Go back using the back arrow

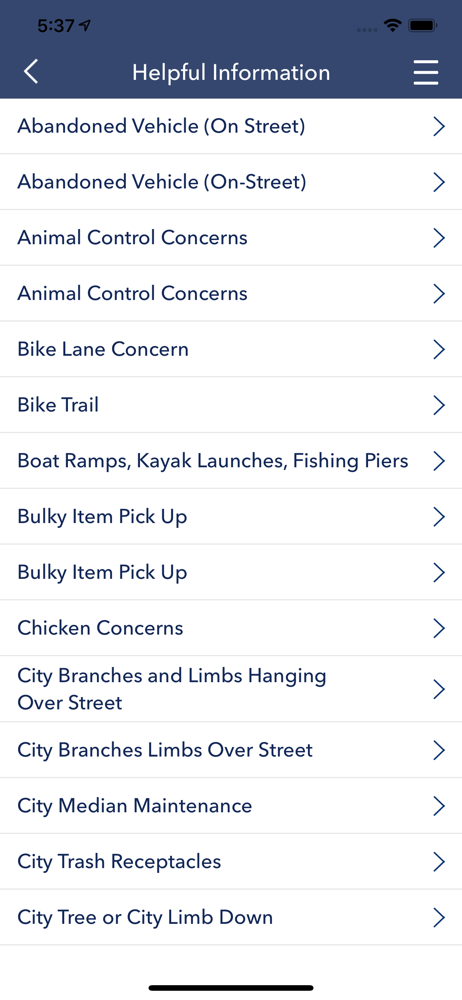[x=31, y=72]
